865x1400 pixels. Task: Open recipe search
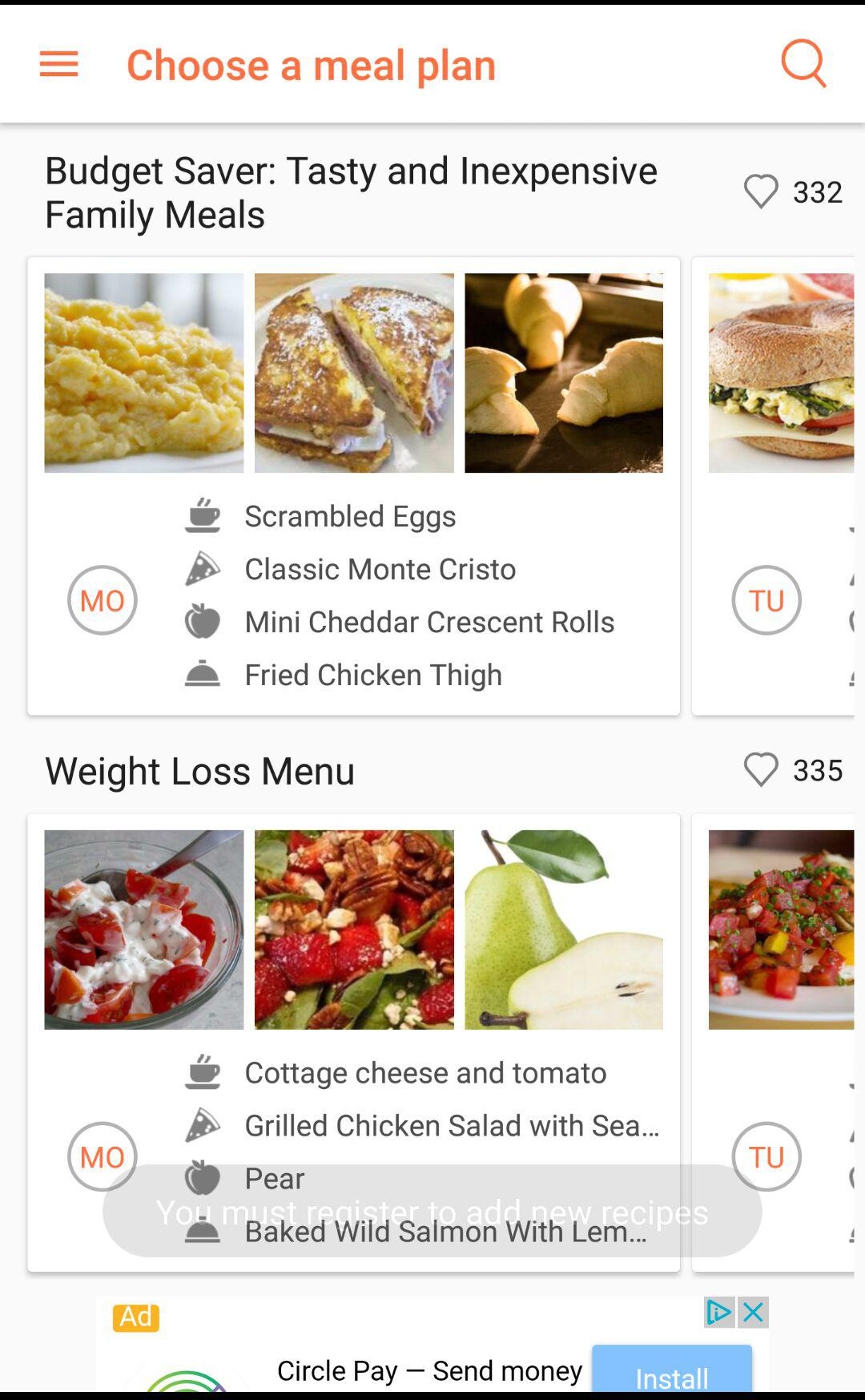pyautogui.click(x=803, y=63)
